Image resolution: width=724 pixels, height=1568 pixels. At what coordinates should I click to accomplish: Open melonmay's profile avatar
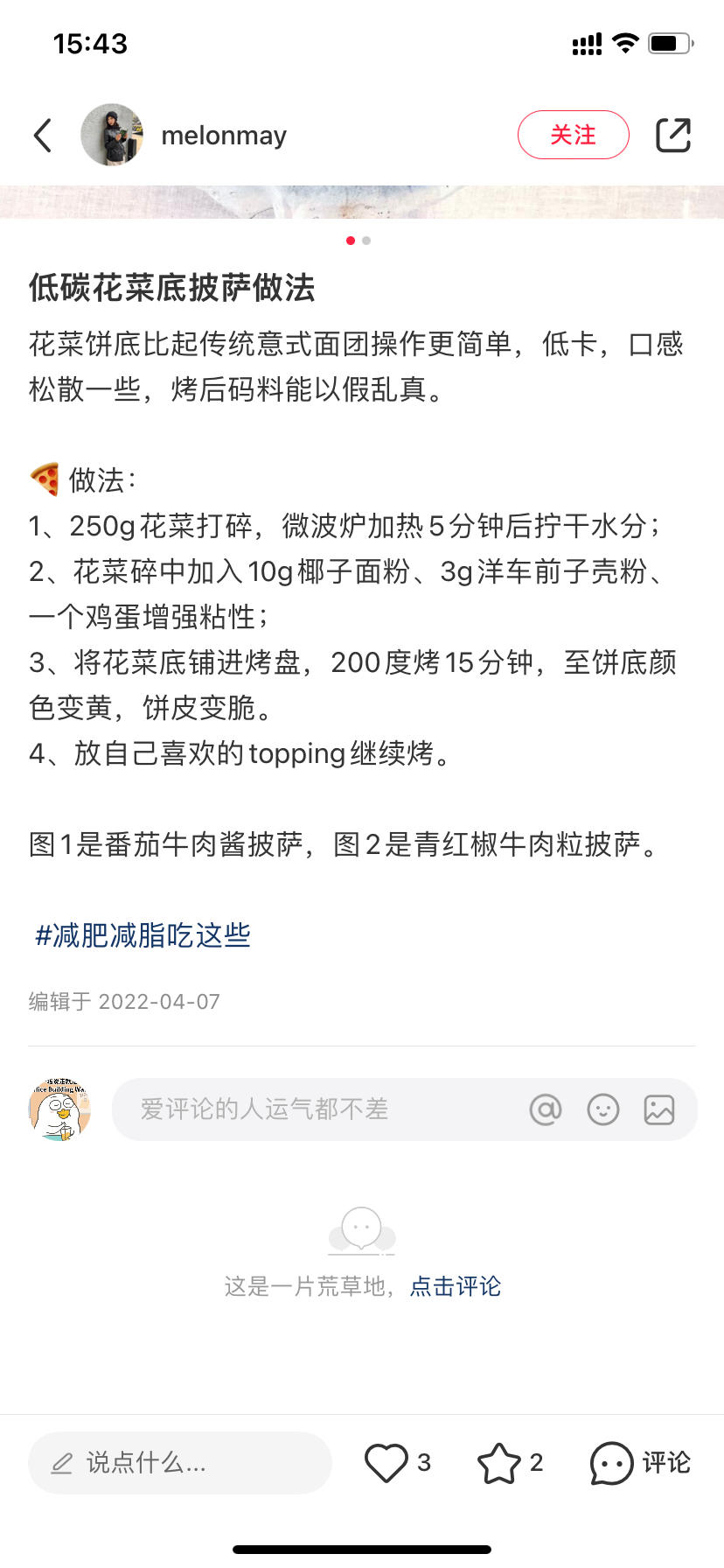112,135
